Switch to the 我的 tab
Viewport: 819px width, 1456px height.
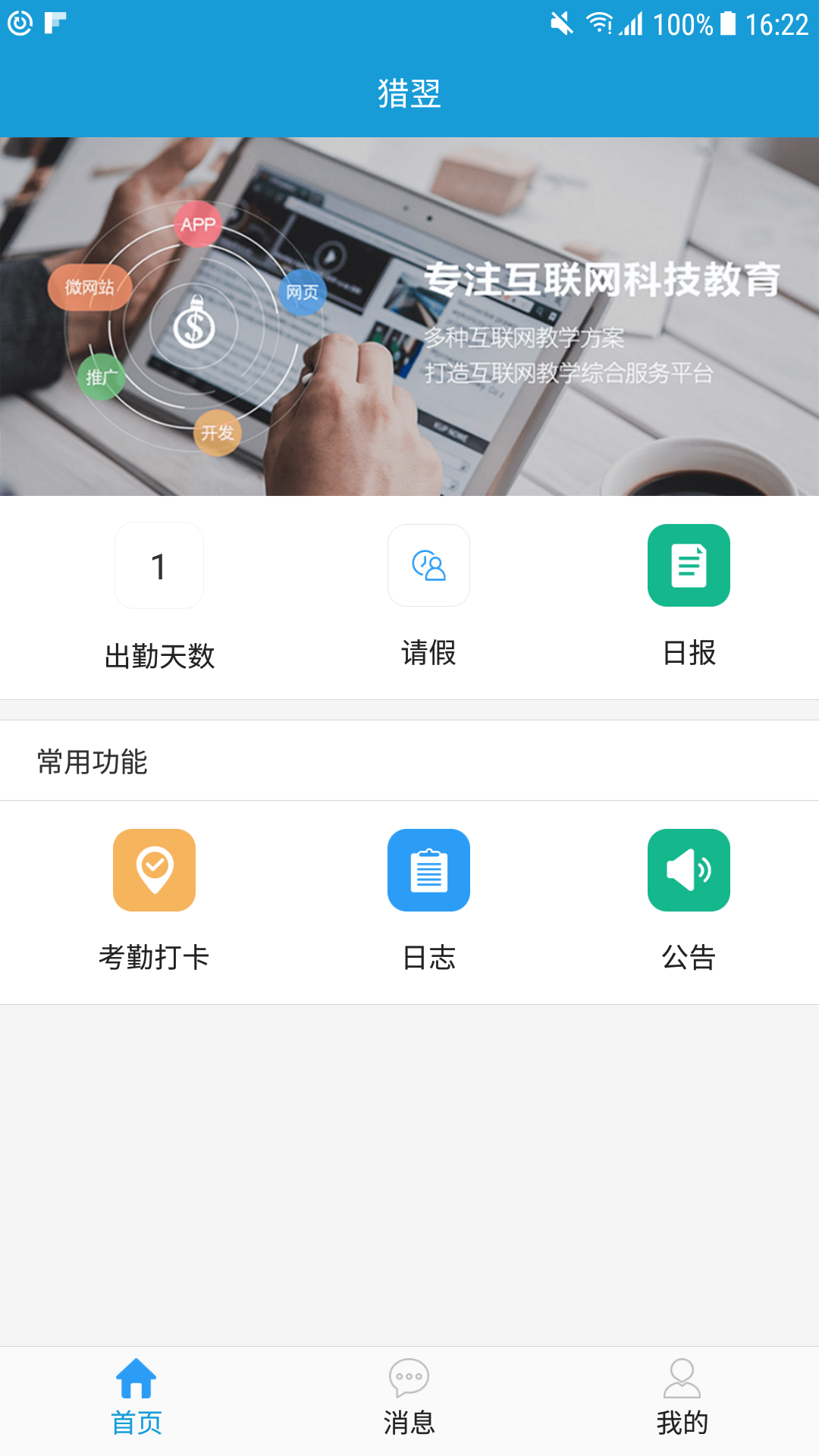tap(682, 1398)
